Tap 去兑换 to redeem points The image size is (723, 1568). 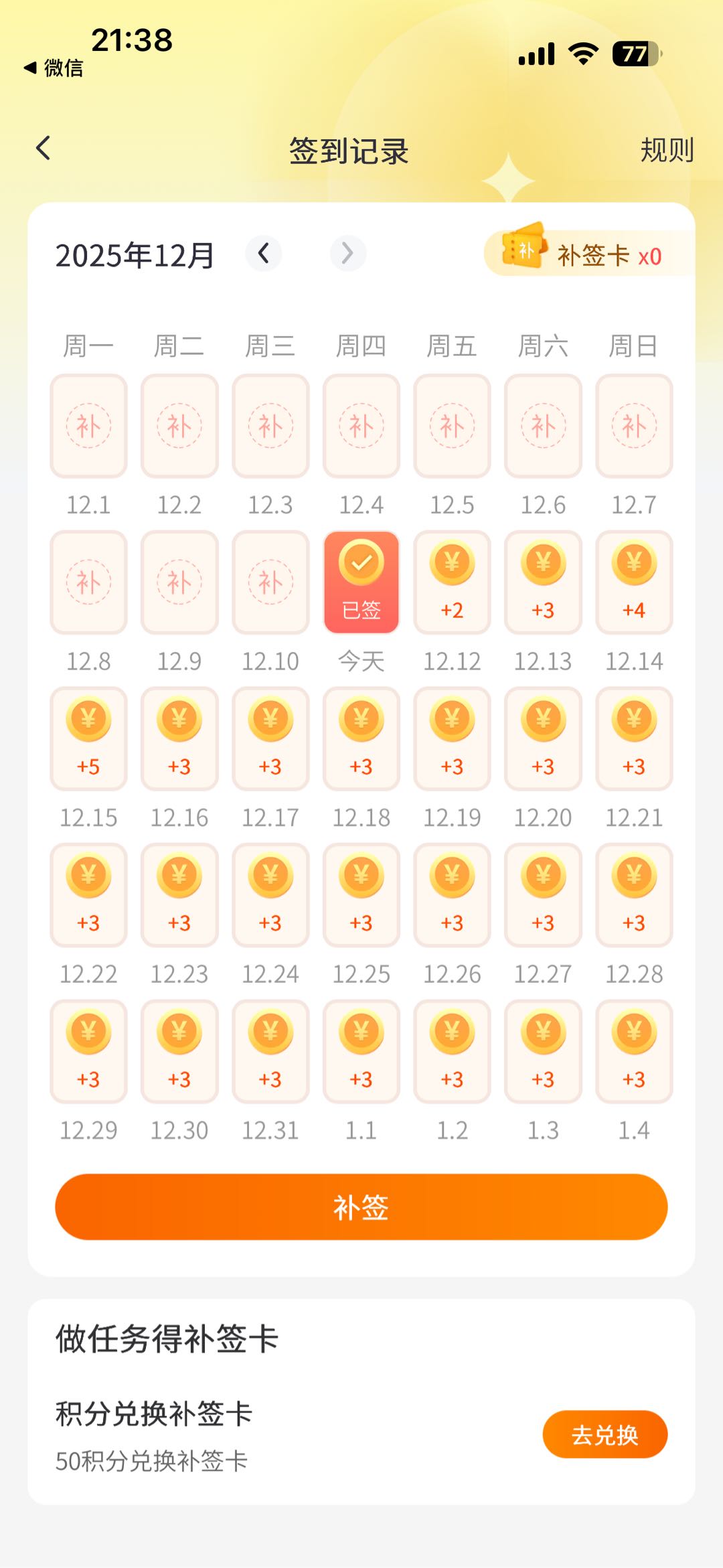605,1434
